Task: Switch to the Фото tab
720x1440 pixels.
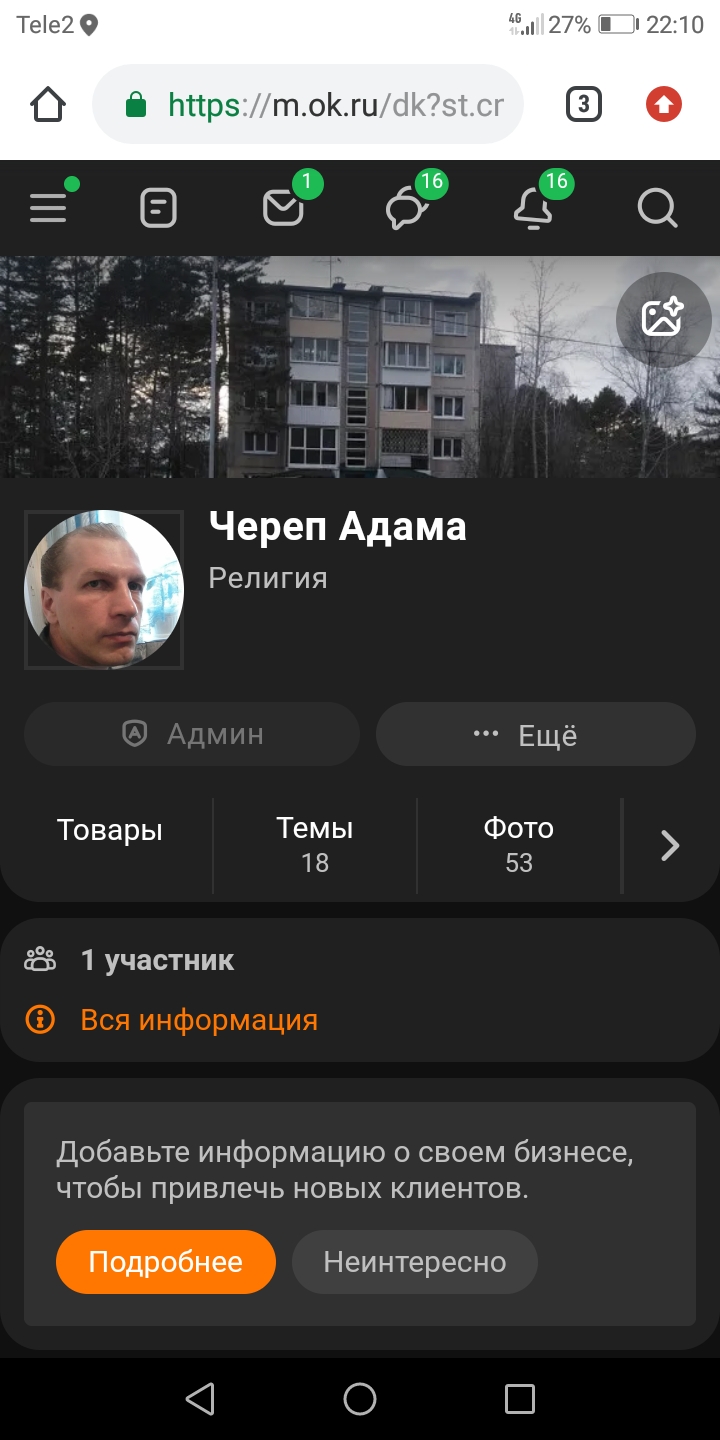Action: click(x=518, y=844)
